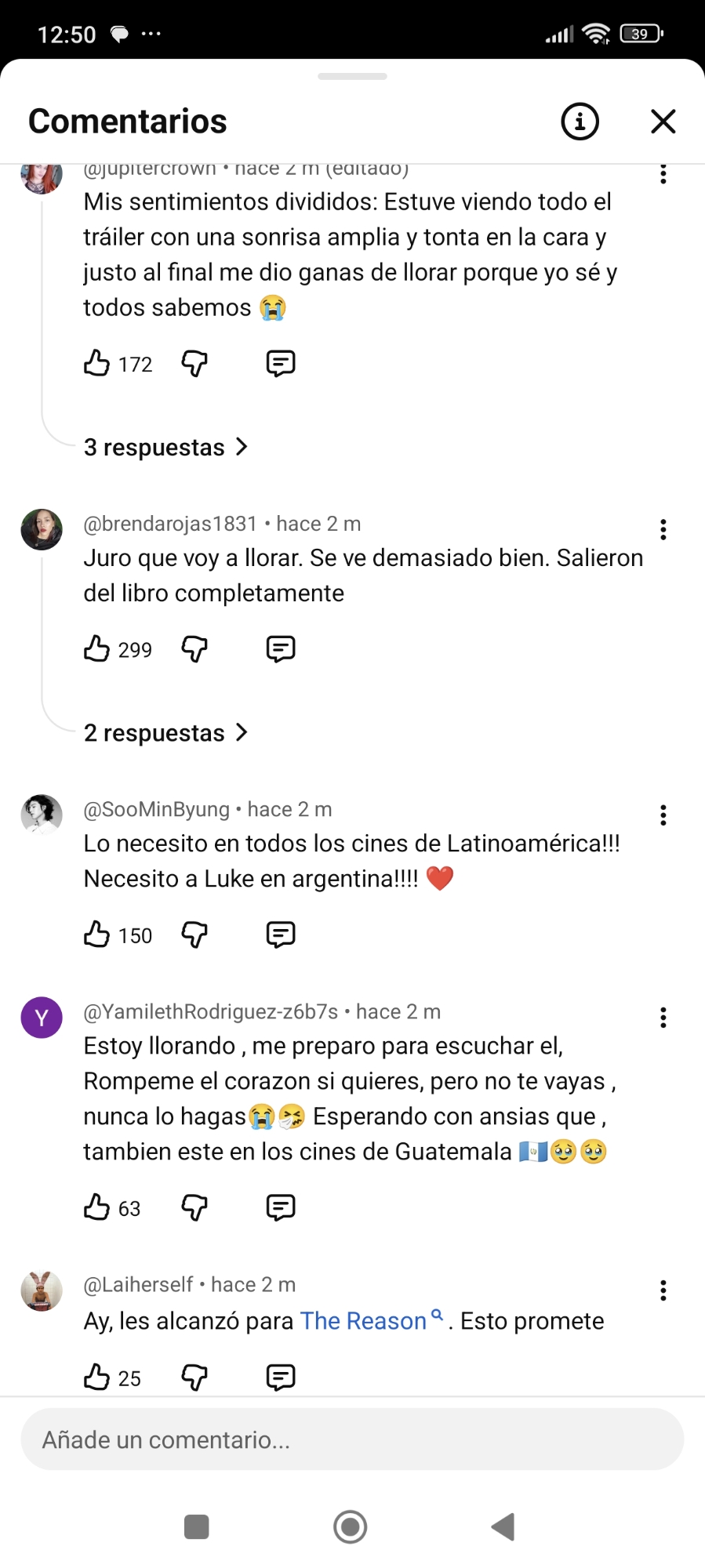Image resolution: width=705 pixels, height=1568 pixels.
Task: Like @brendarojas1831's comment
Action: point(97,649)
